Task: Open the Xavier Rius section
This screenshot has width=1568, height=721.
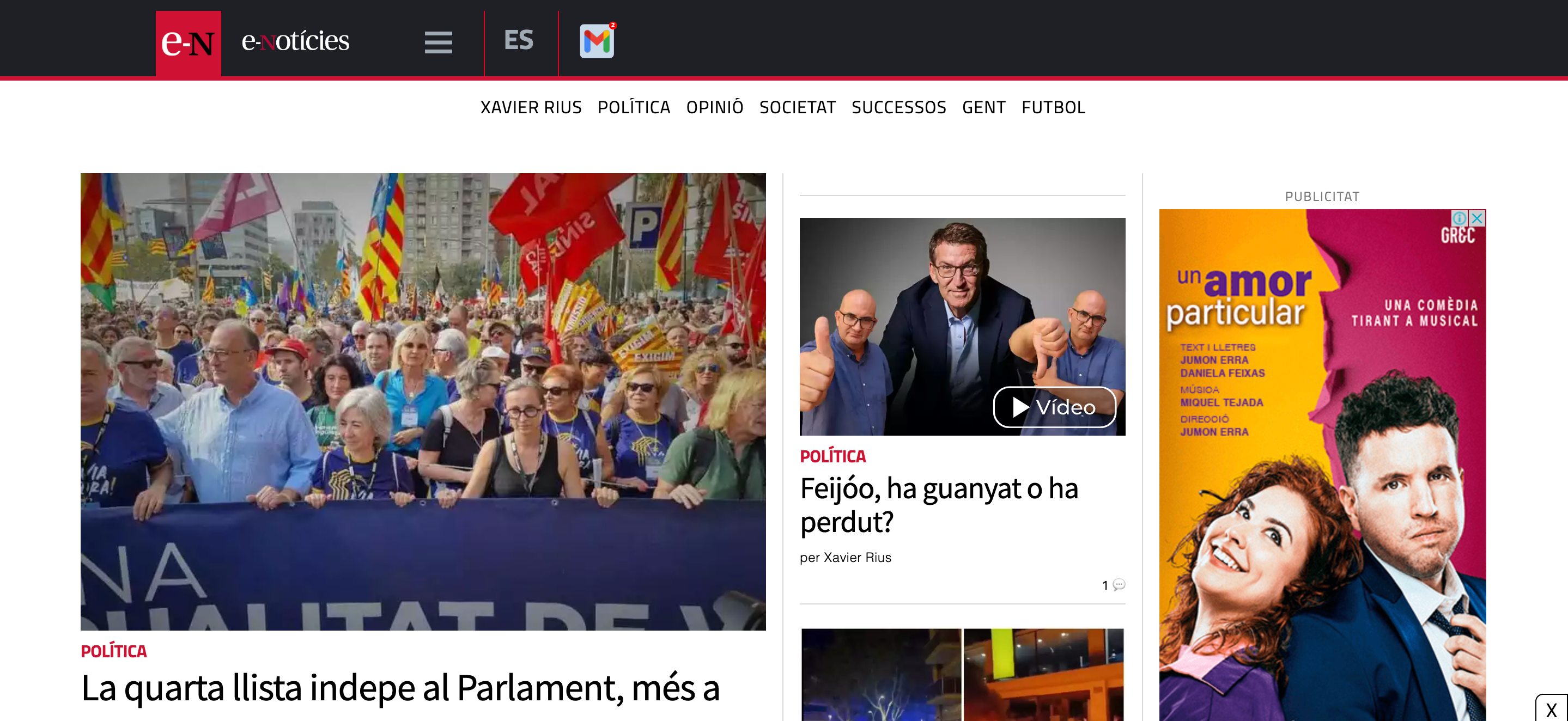Action: (x=531, y=107)
